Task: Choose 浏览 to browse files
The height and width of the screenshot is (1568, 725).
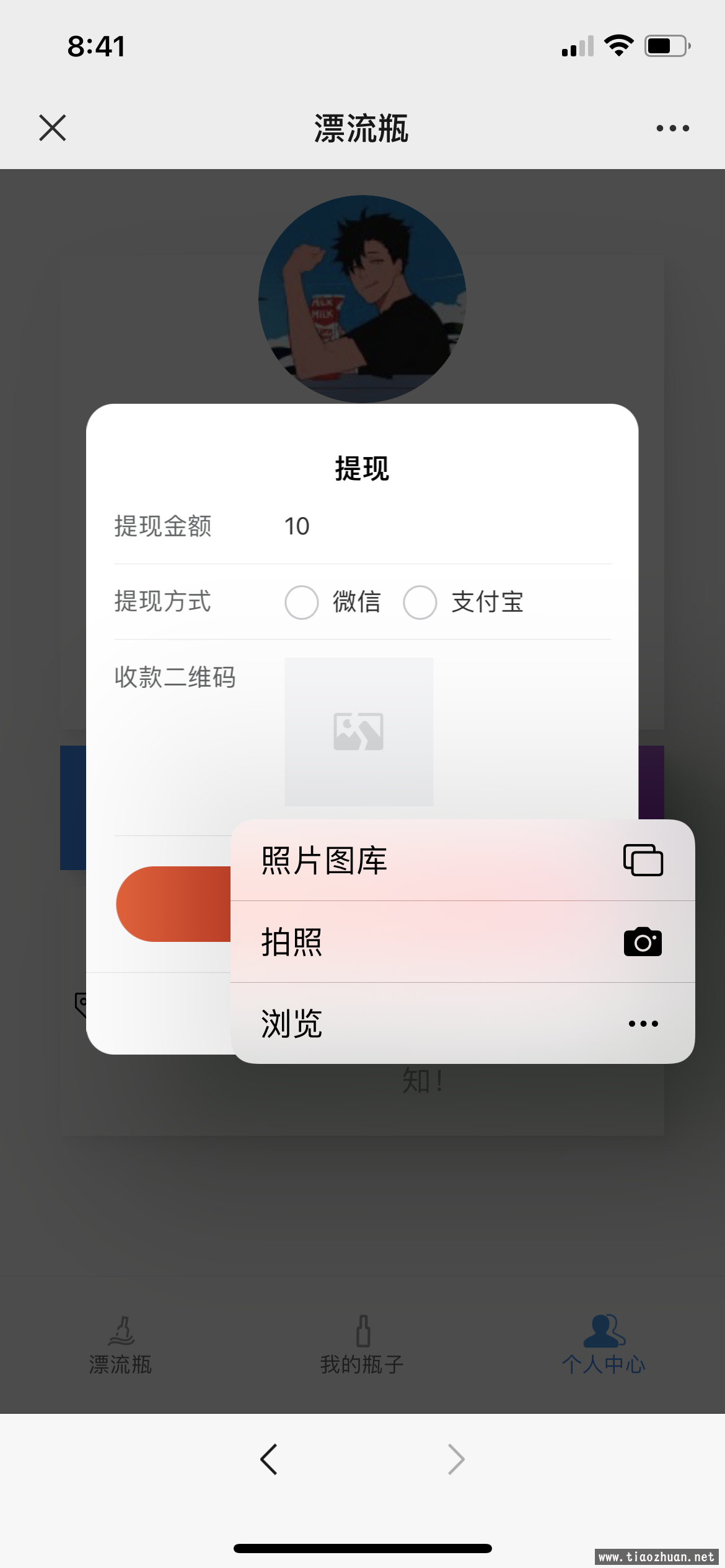Action: [462, 1024]
